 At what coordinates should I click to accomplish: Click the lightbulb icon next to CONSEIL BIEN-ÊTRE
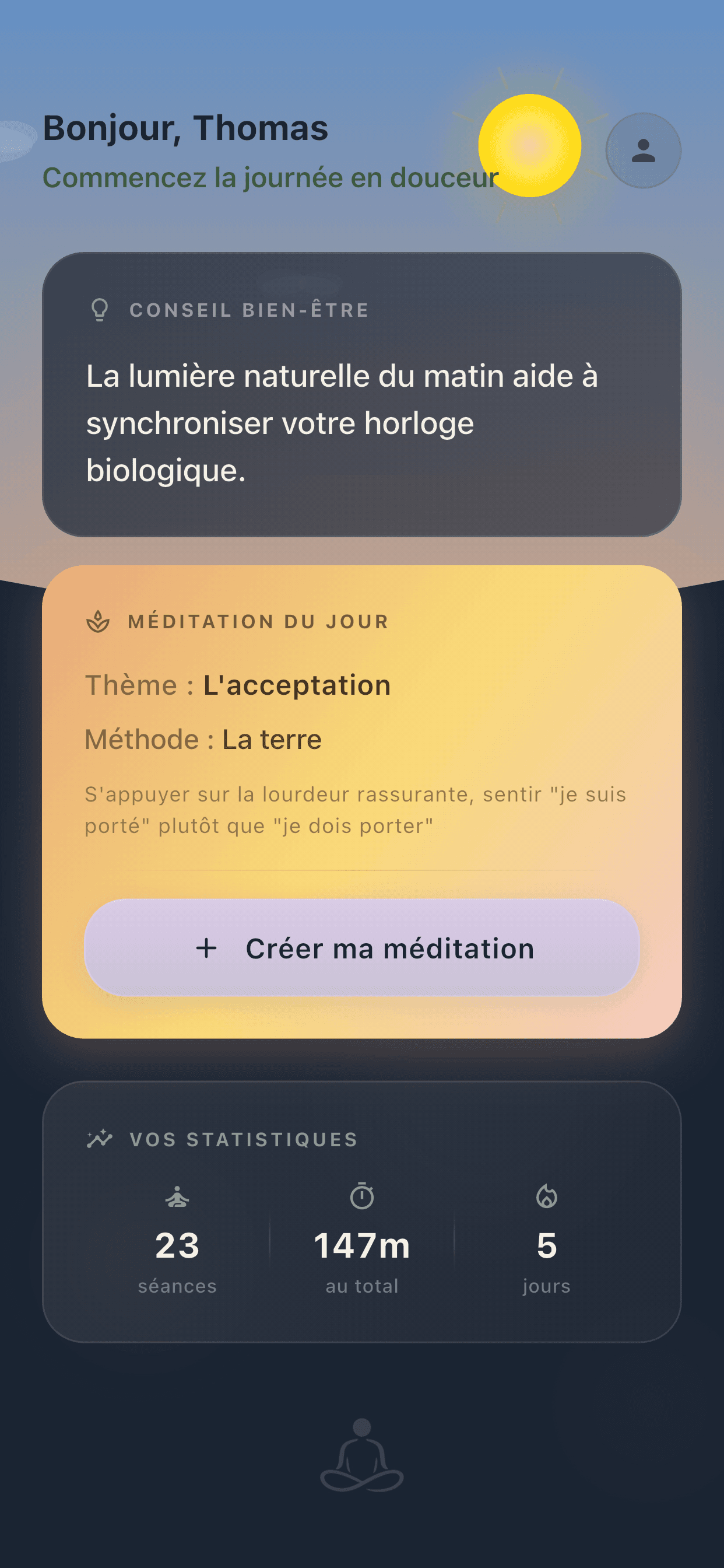[x=99, y=310]
